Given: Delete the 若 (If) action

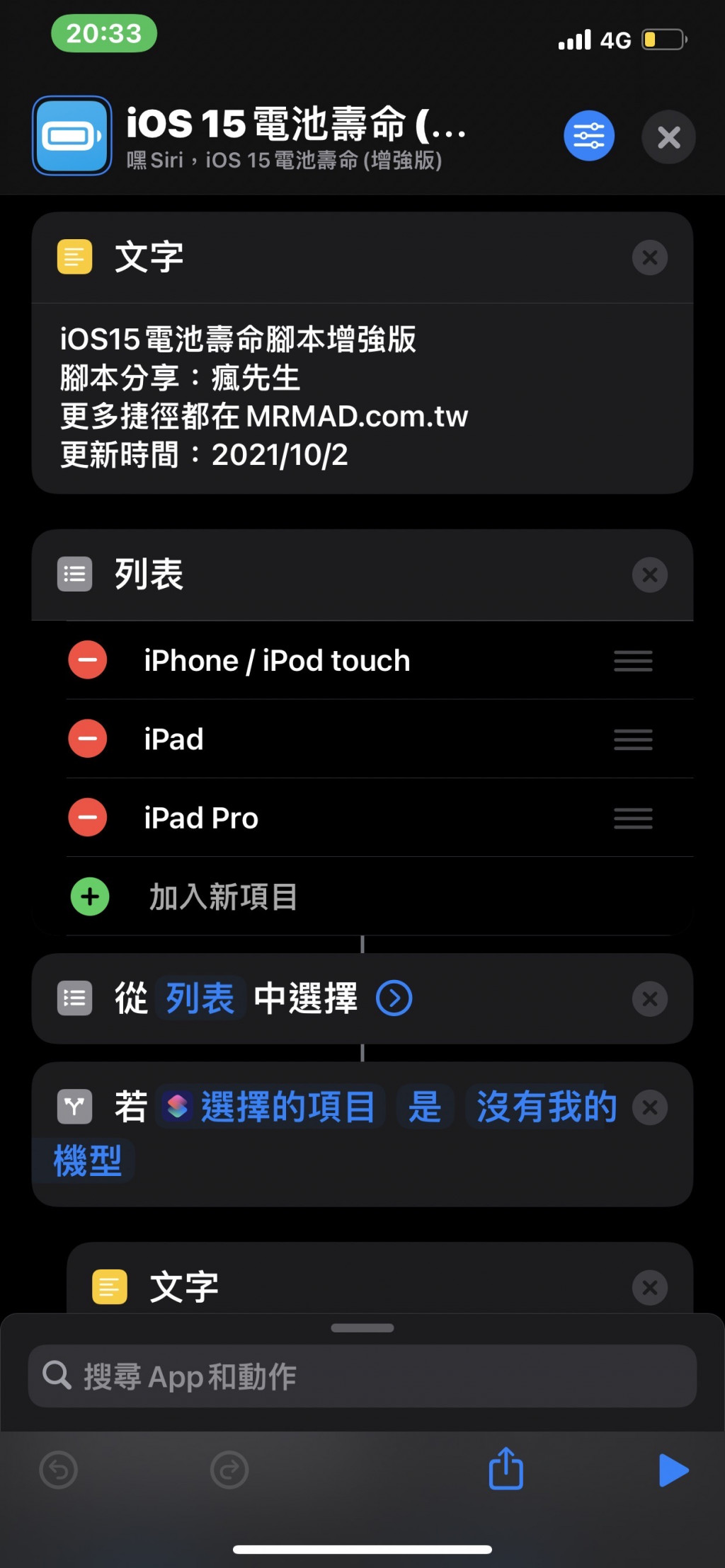Looking at the screenshot, I should pyautogui.click(x=649, y=1107).
